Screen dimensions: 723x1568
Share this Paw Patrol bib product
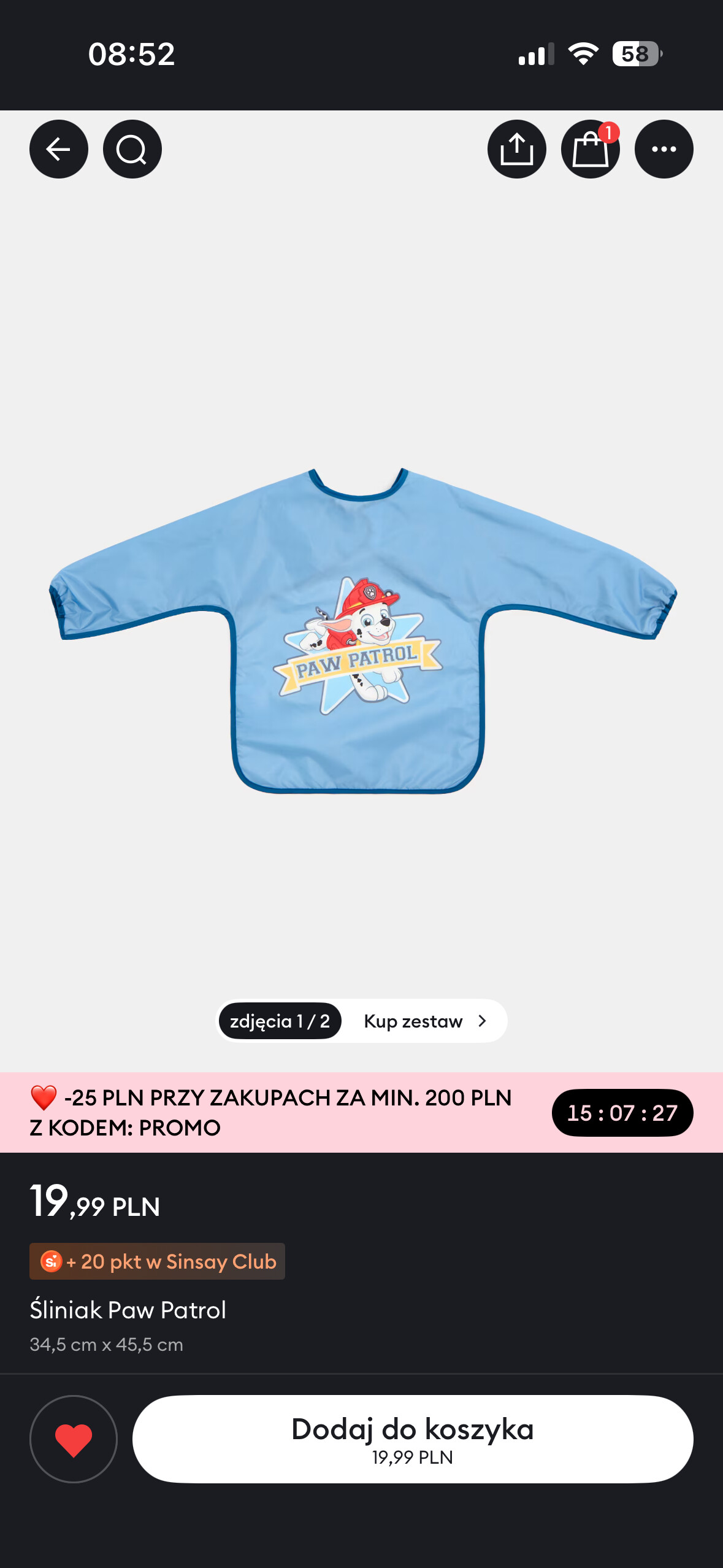point(516,149)
